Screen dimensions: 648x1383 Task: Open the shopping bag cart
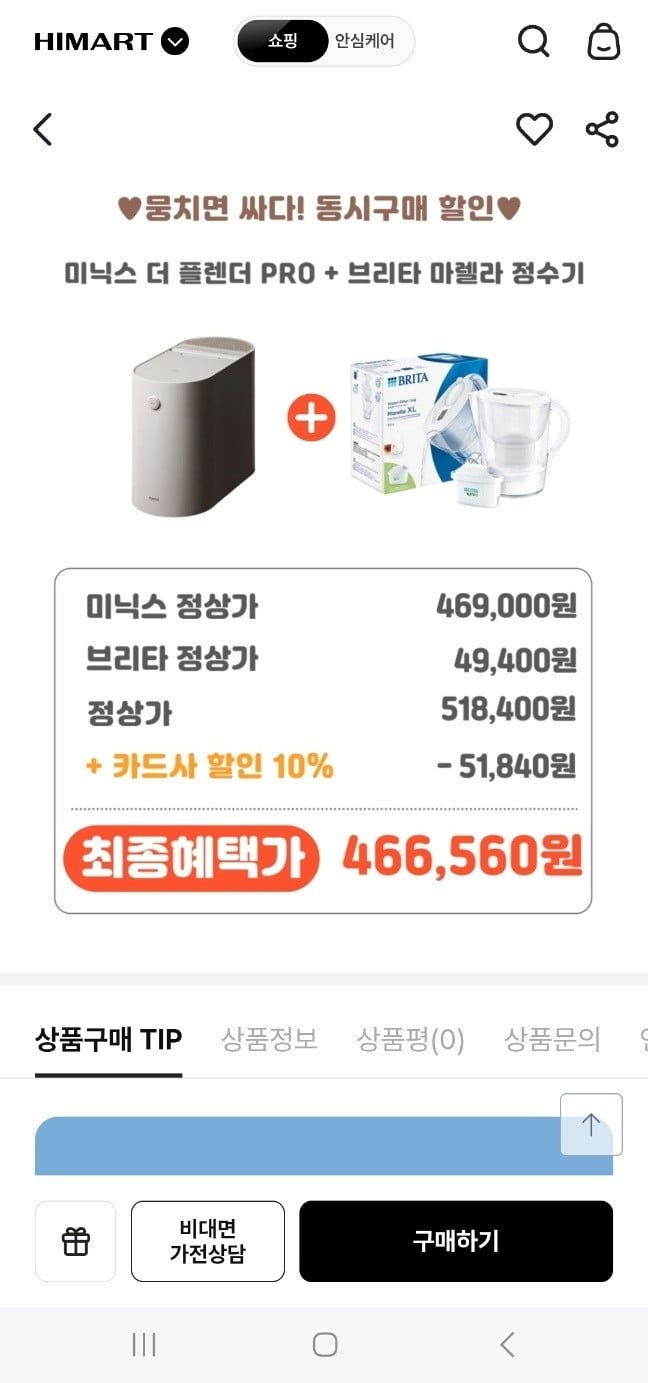pyautogui.click(x=603, y=42)
